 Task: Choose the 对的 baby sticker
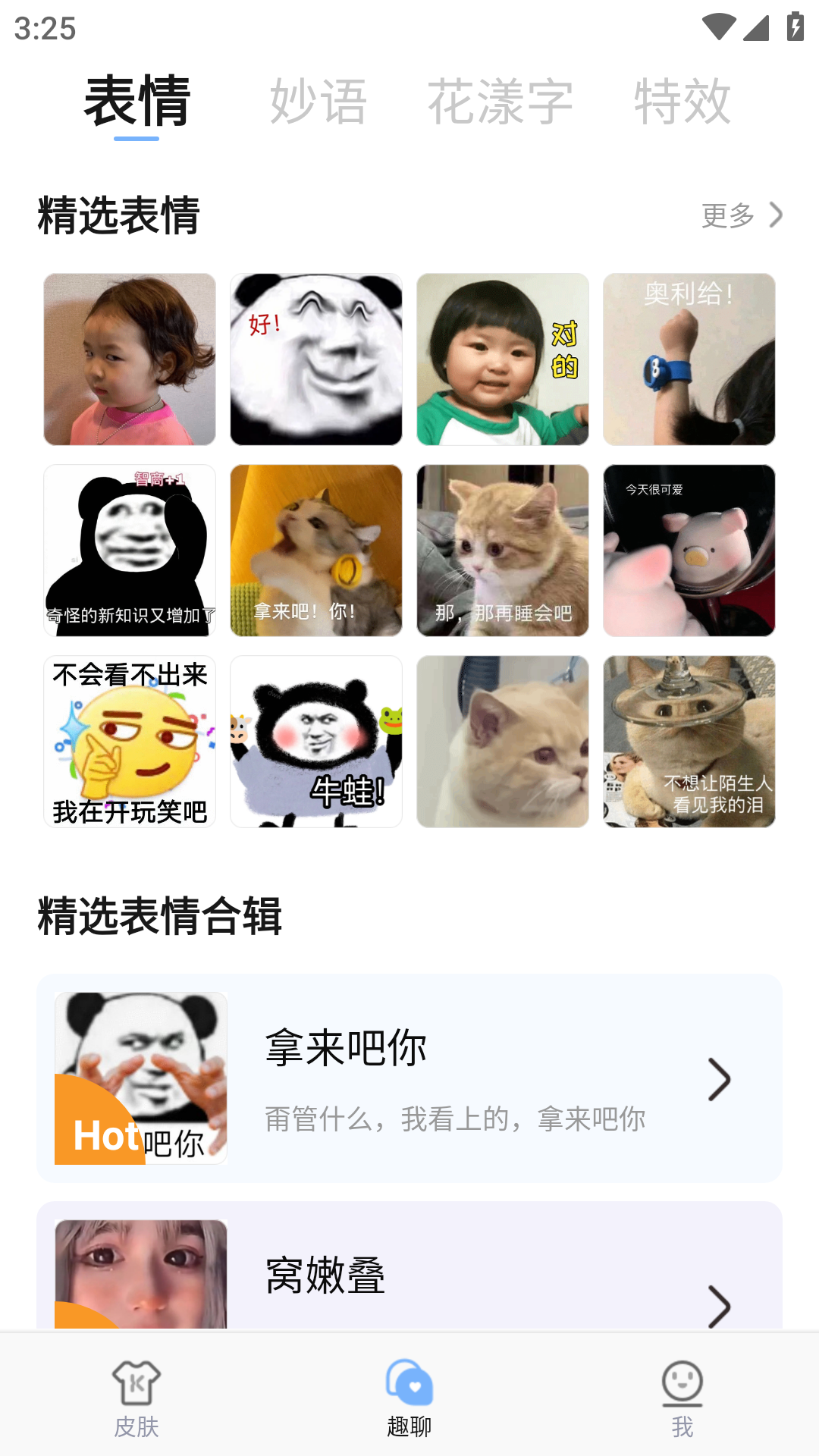503,359
